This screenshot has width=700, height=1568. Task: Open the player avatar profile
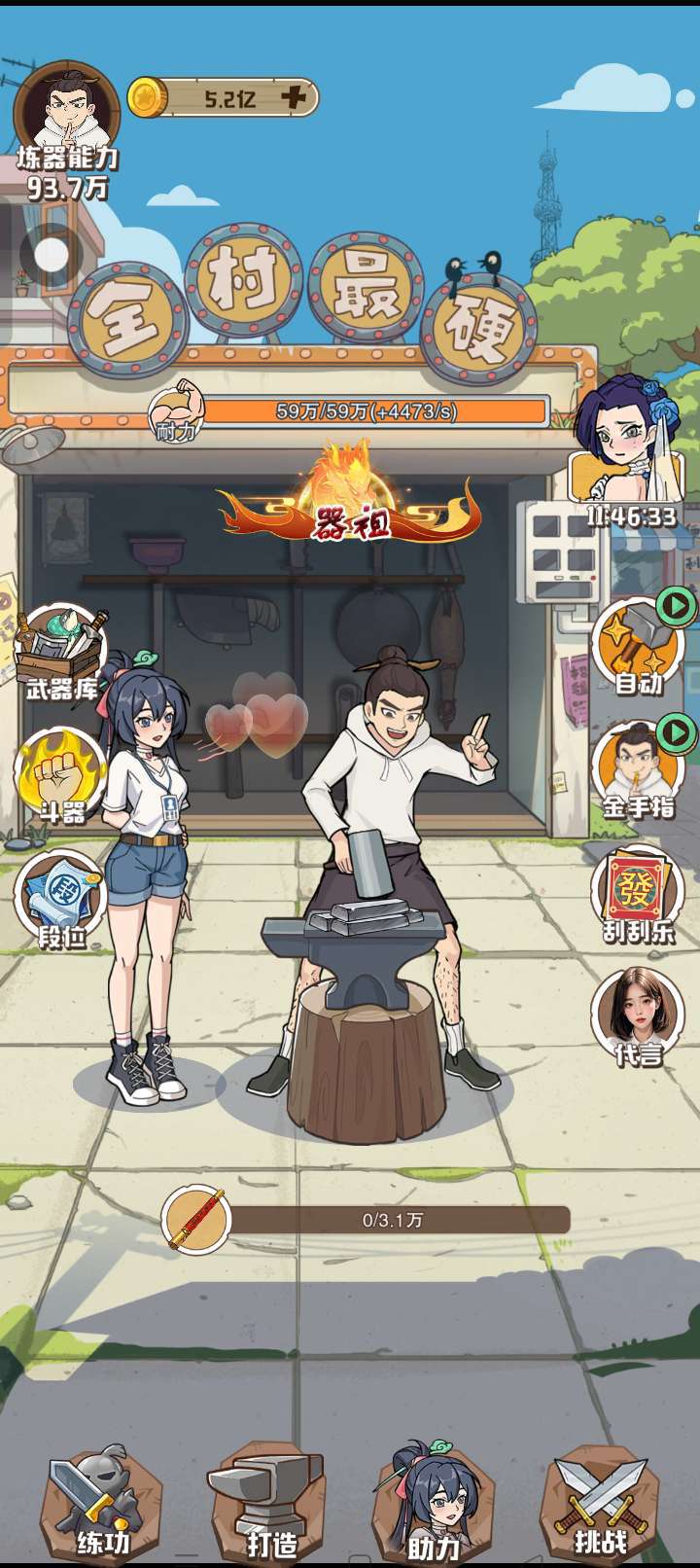(x=66, y=107)
